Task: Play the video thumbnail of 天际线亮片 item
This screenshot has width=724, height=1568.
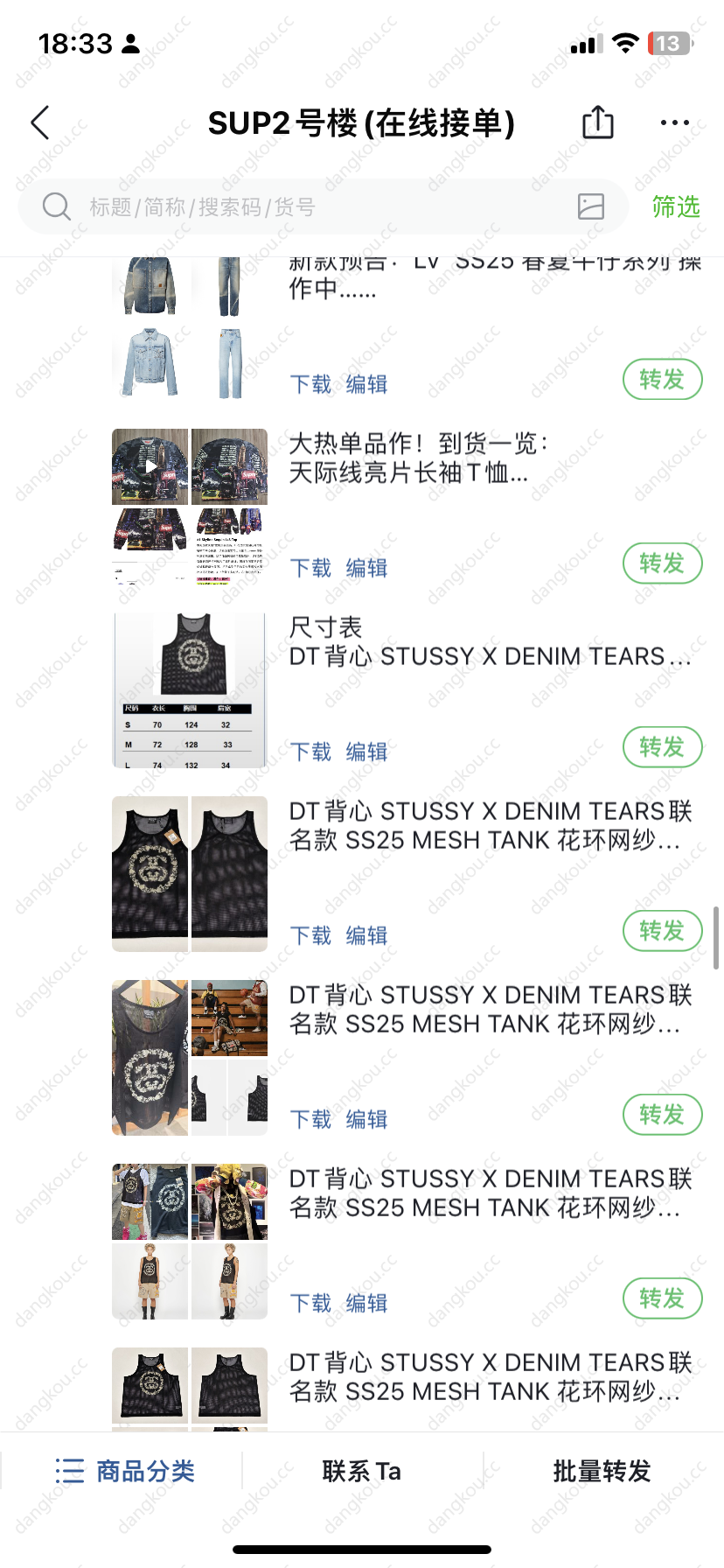Action: point(150,466)
